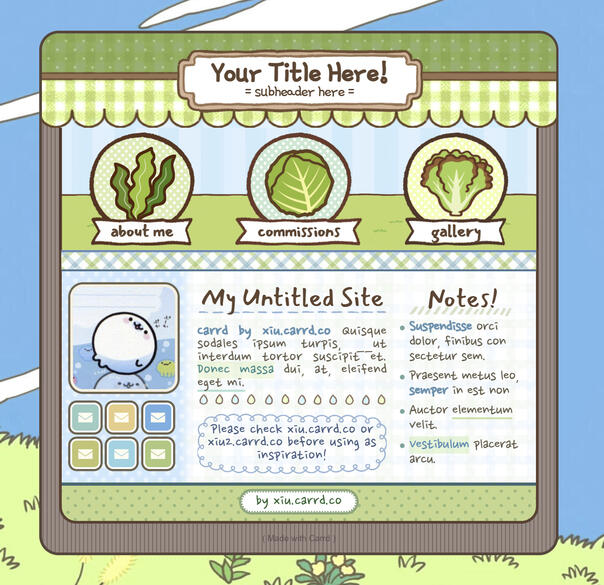Tap the teal envelope icon
Viewport: 604px width, 585px height.
tap(86, 418)
